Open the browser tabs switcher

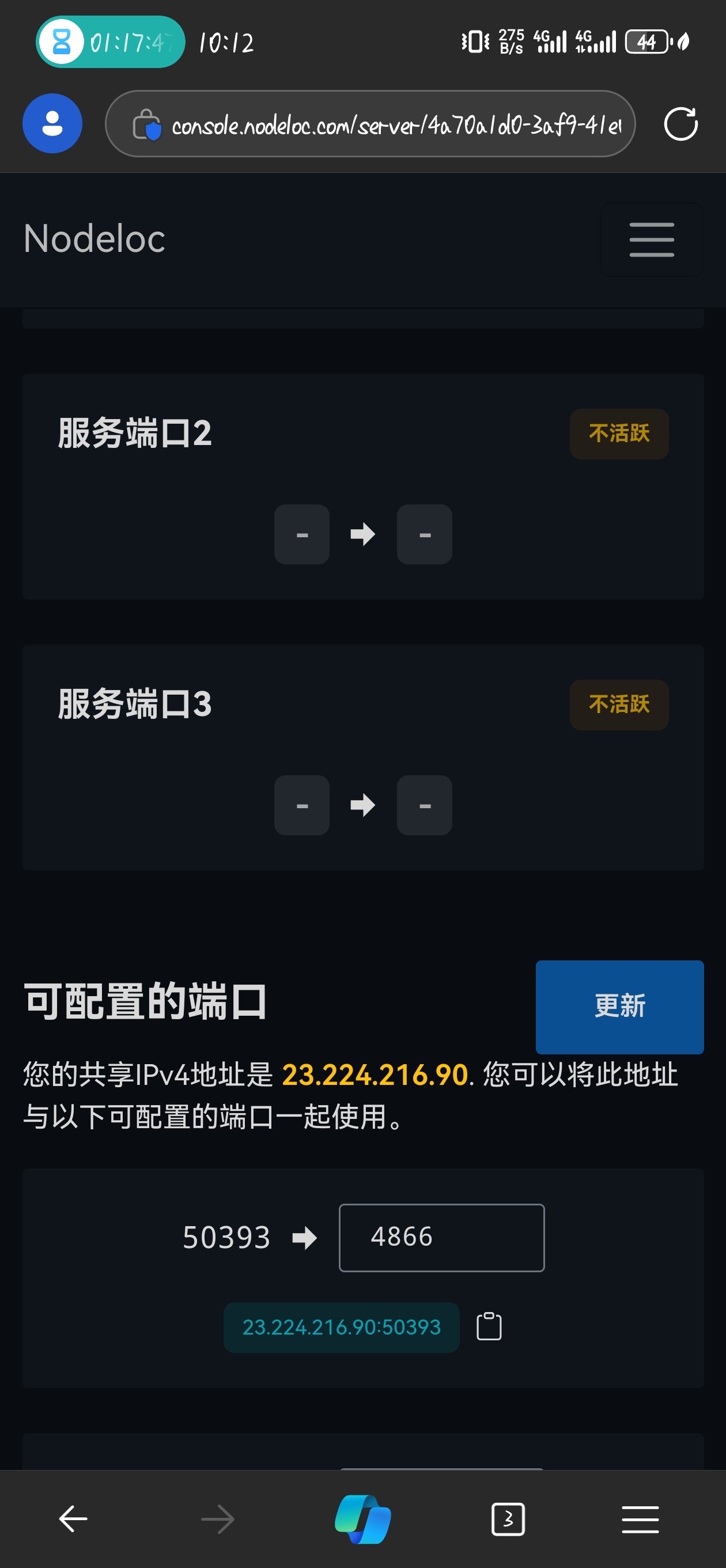pyautogui.click(x=508, y=1518)
